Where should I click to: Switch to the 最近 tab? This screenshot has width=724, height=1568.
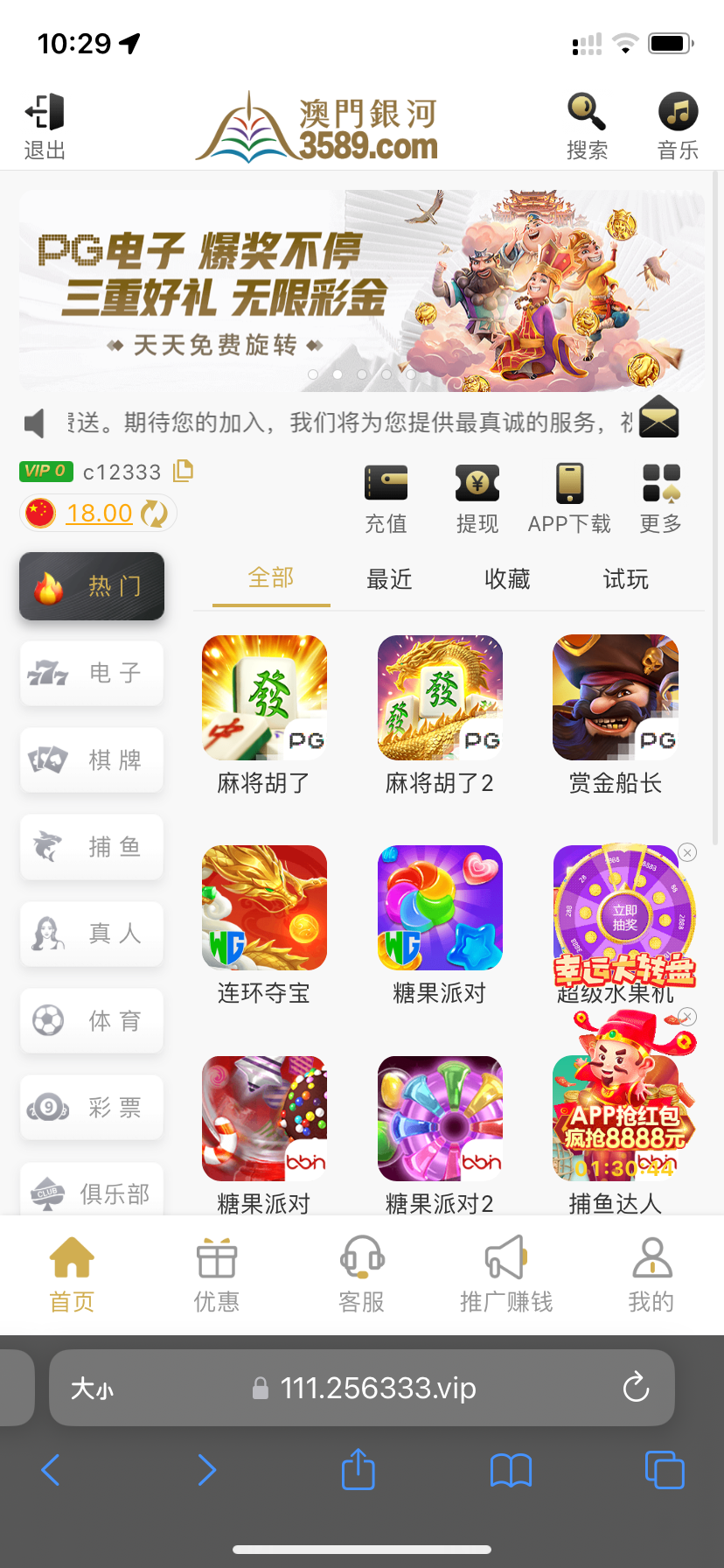coord(389,579)
